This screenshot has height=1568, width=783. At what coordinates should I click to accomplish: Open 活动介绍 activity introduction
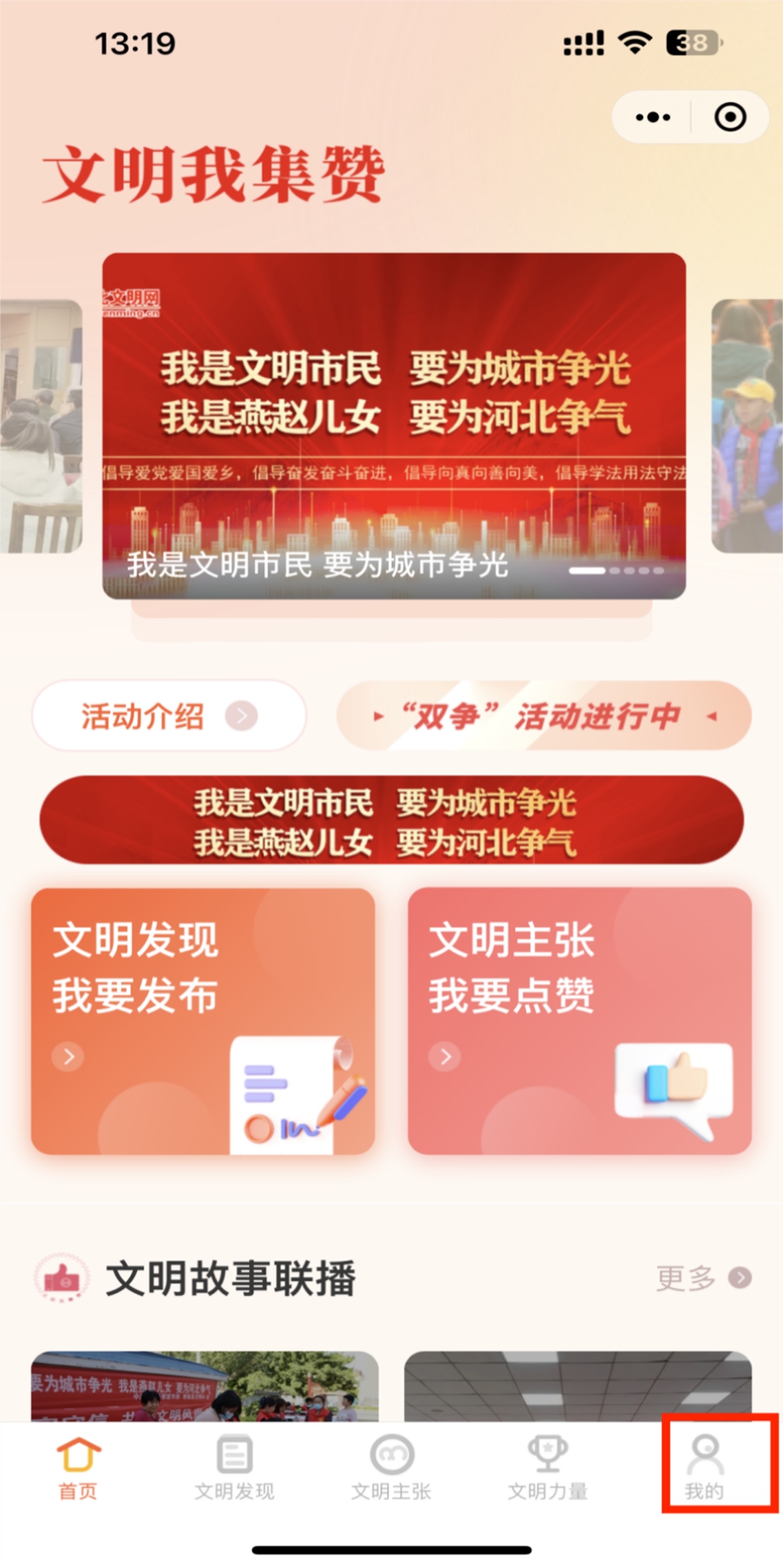[x=169, y=716]
